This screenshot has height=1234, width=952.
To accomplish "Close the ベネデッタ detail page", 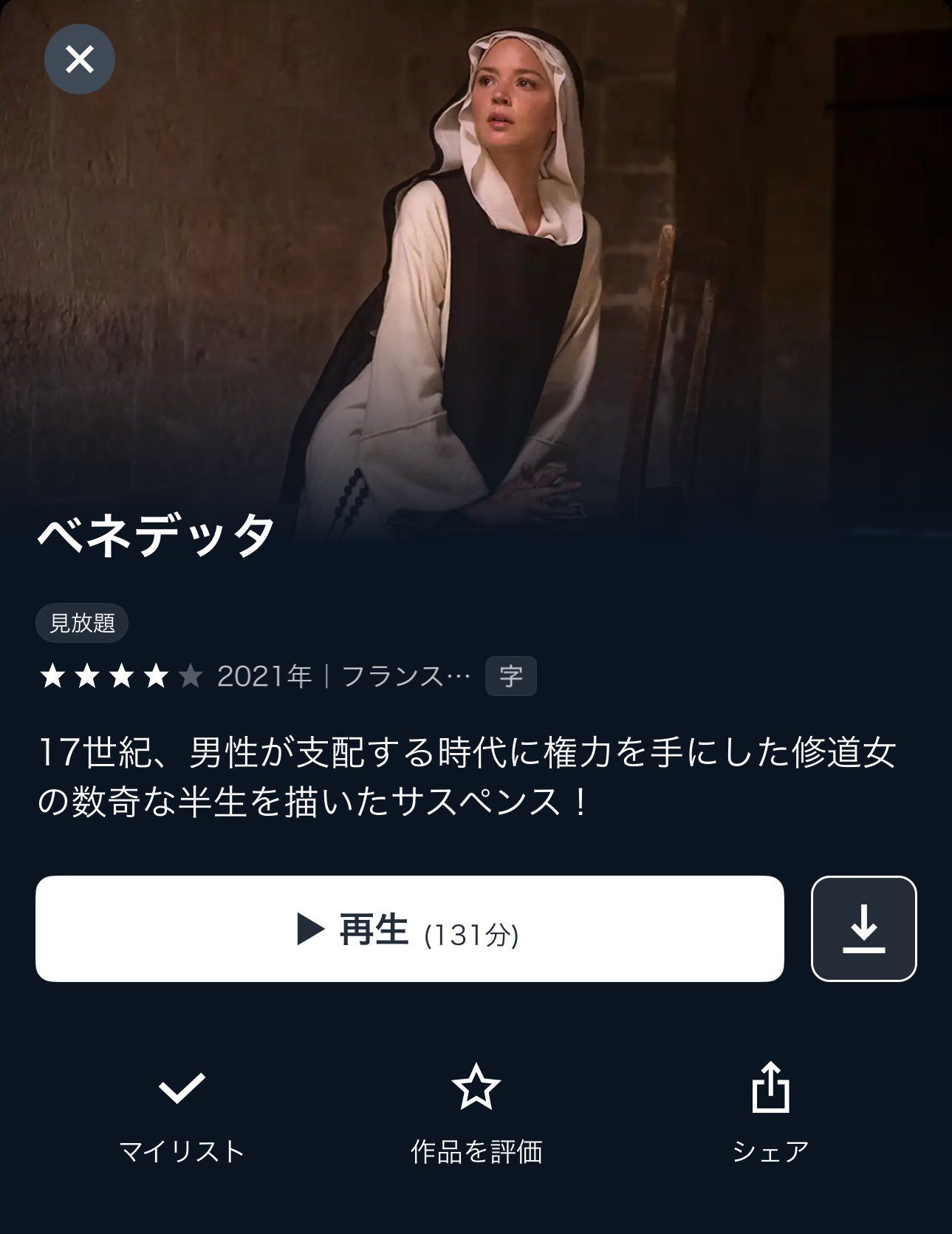I will pos(79,59).
